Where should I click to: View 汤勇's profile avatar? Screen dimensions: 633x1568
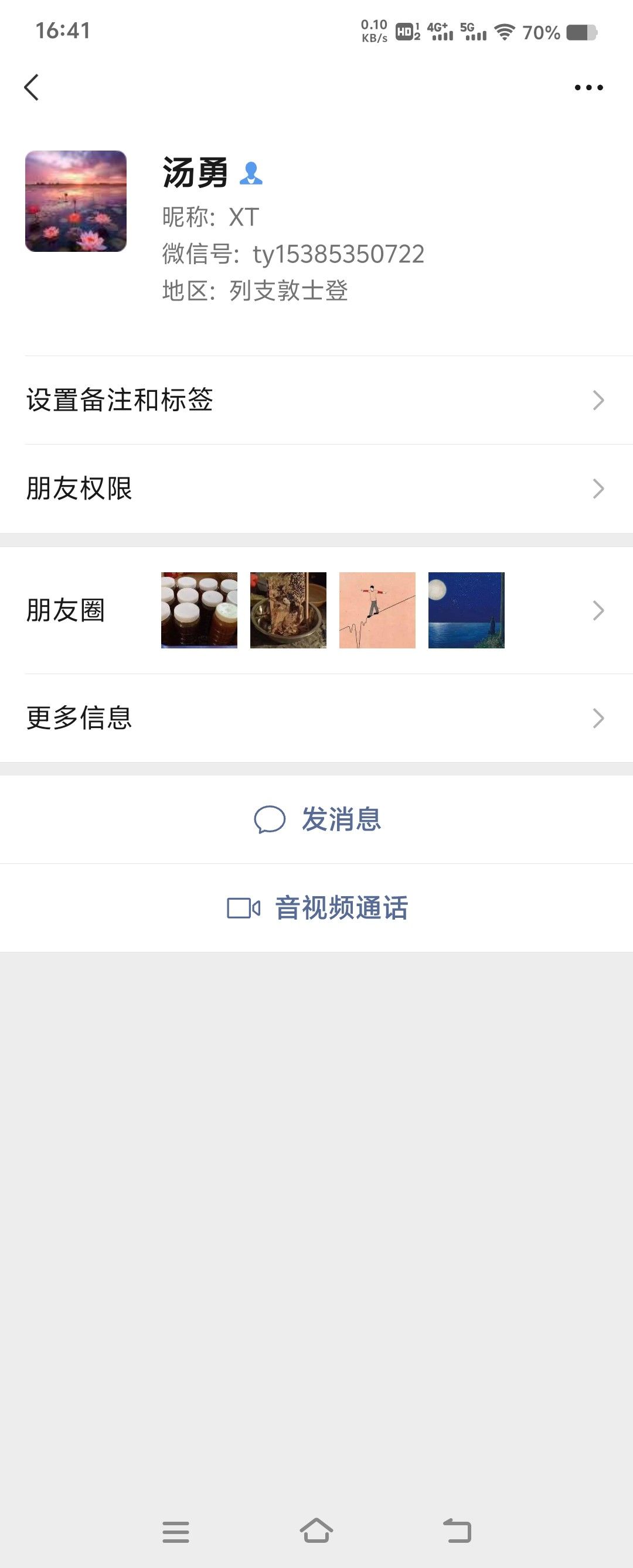click(76, 201)
